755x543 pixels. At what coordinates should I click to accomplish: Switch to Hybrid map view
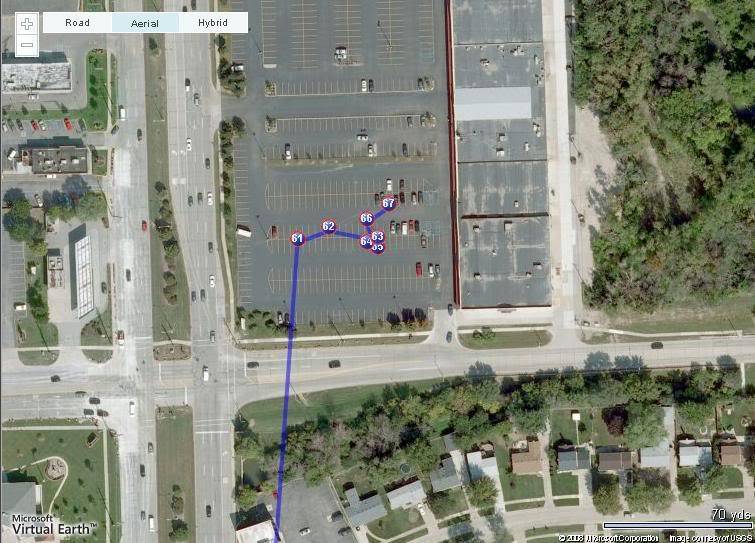pos(212,22)
